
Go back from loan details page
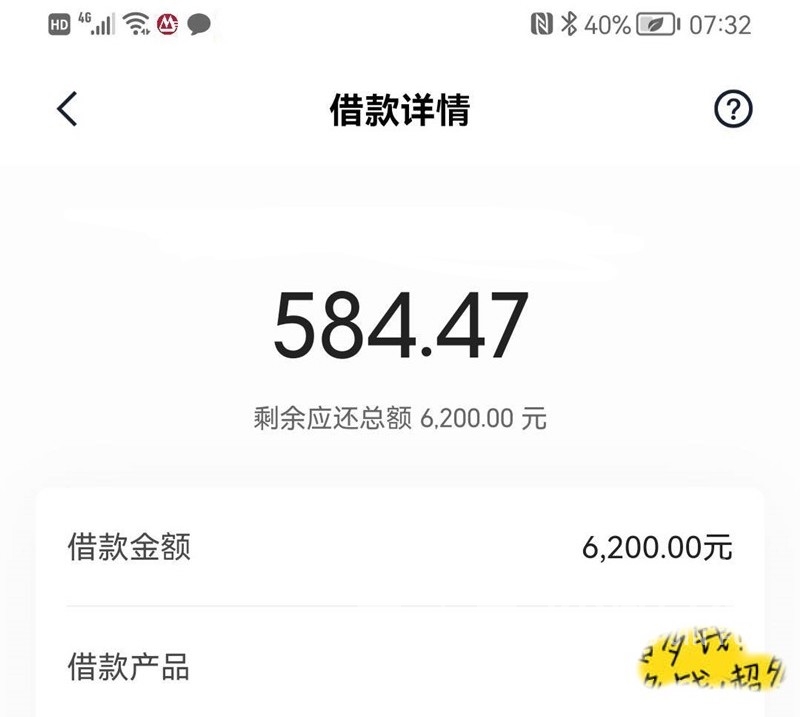point(67,109)
